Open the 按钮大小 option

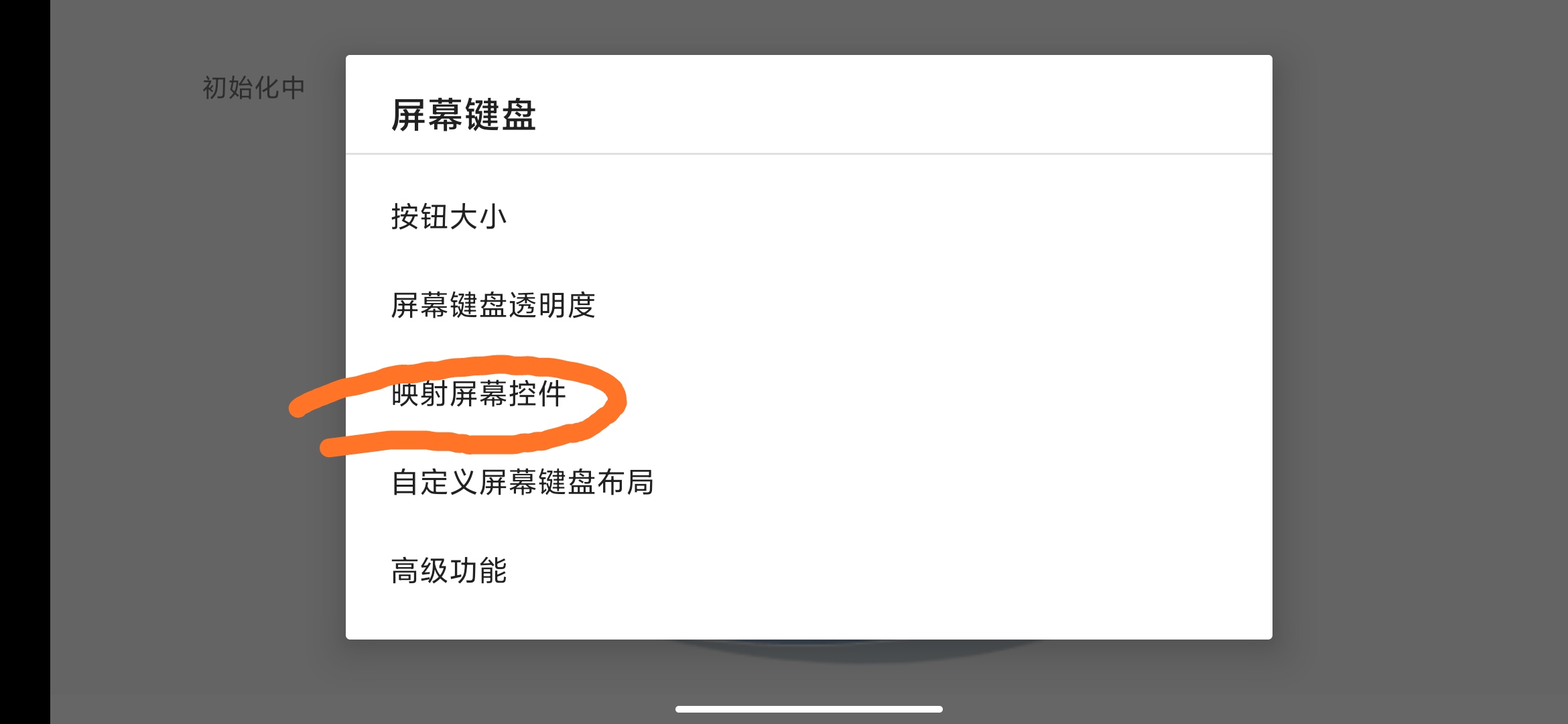pyautogui.click(x=449, y=217)
